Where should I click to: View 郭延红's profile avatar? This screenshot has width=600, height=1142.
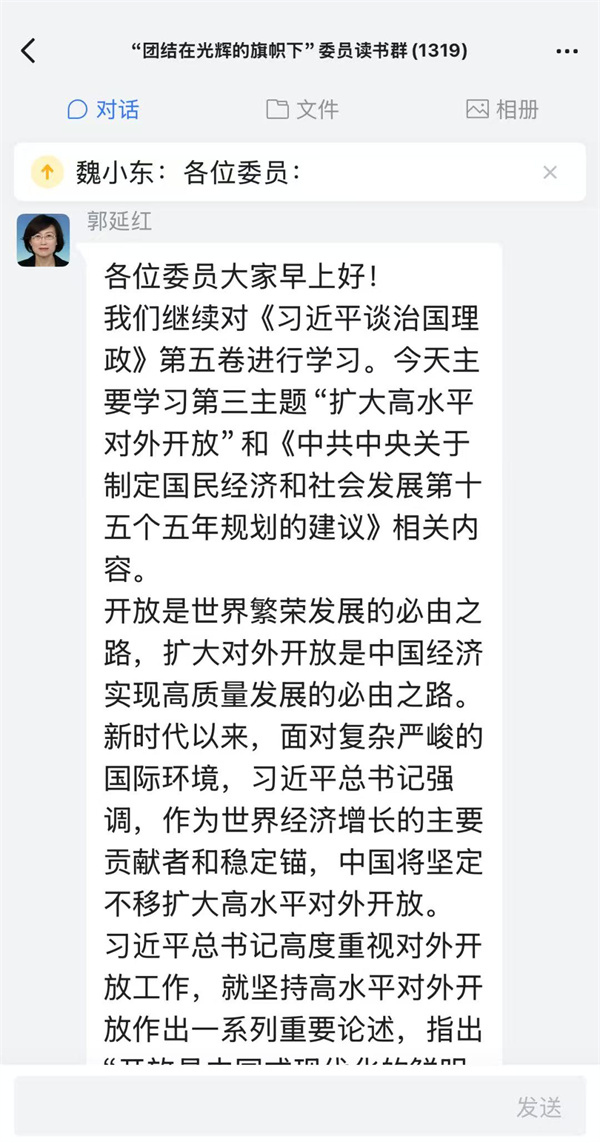coord(43,240)
